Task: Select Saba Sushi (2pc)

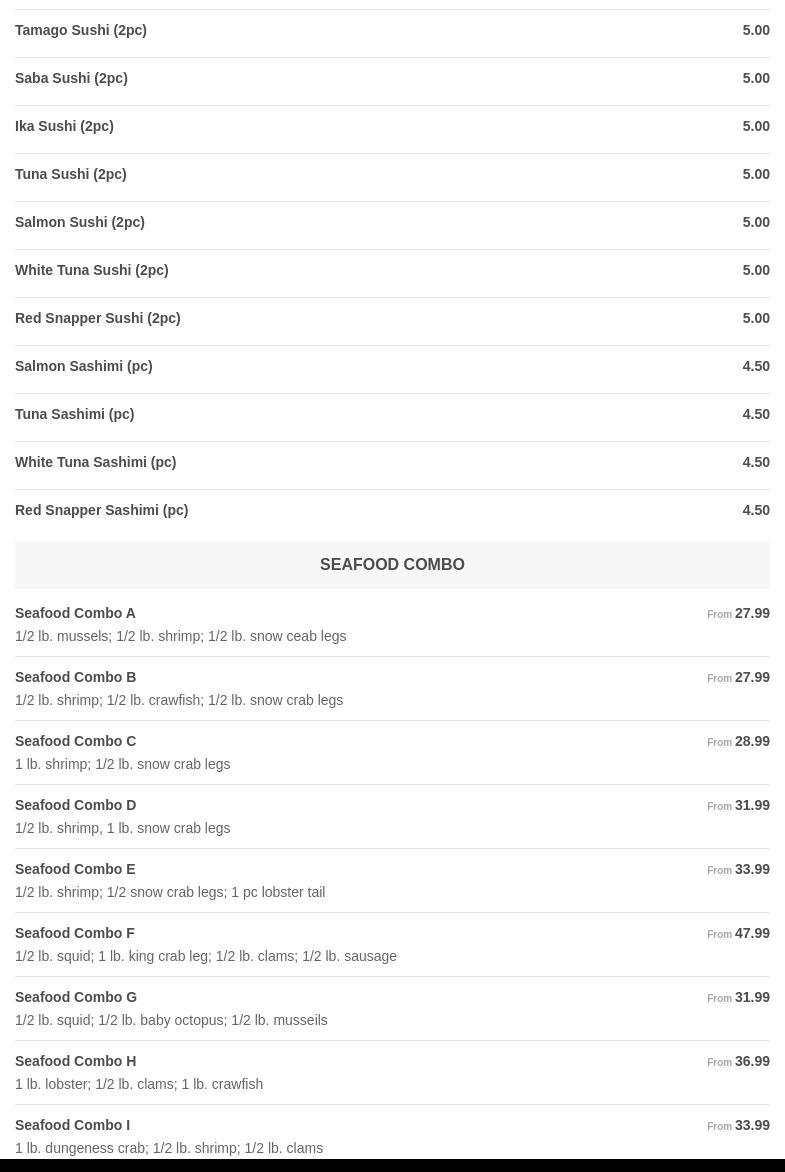Action: click(x=71, y=79)
